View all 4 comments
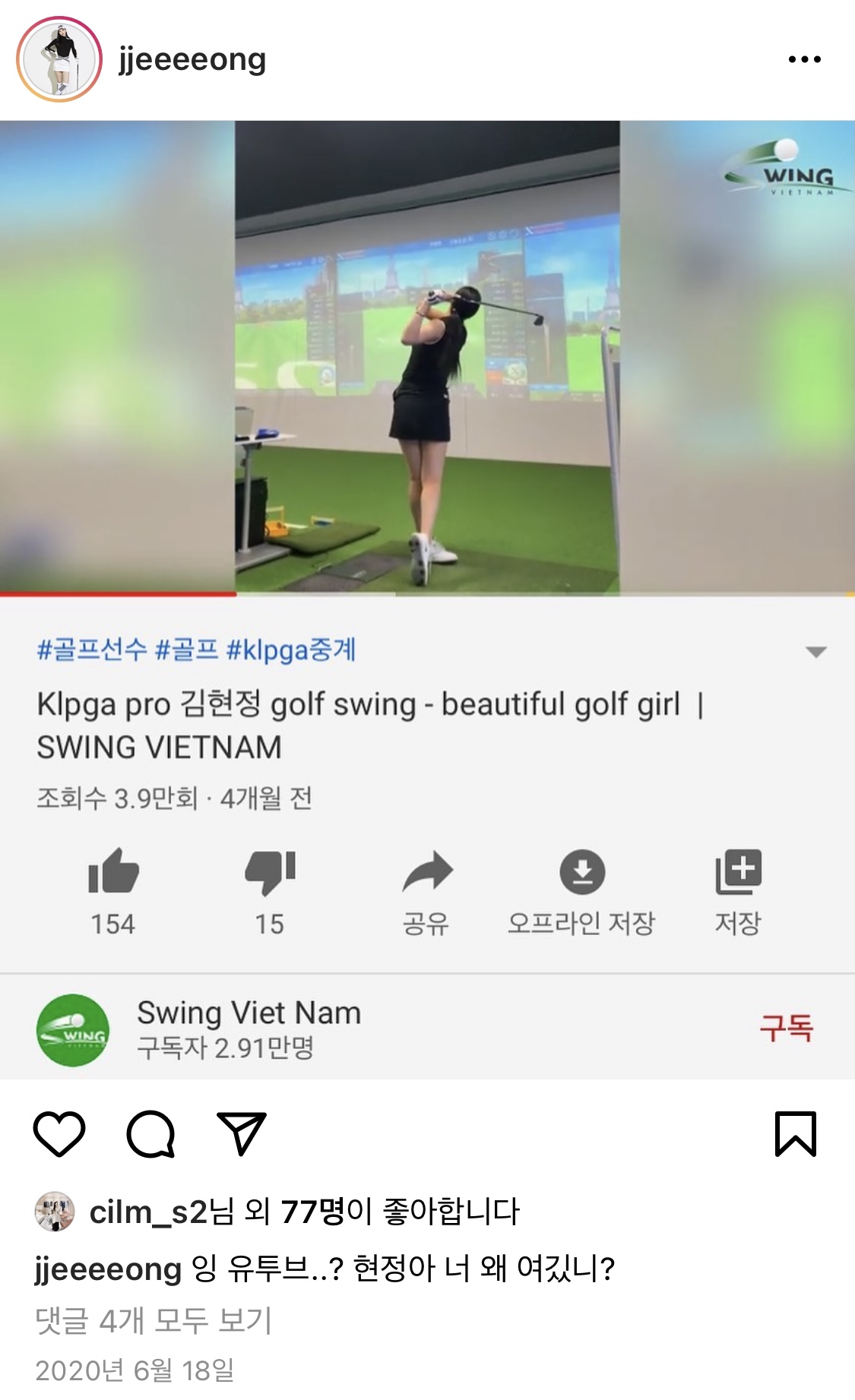This screenshot has height=1400, width=855. coord(154,1321)
